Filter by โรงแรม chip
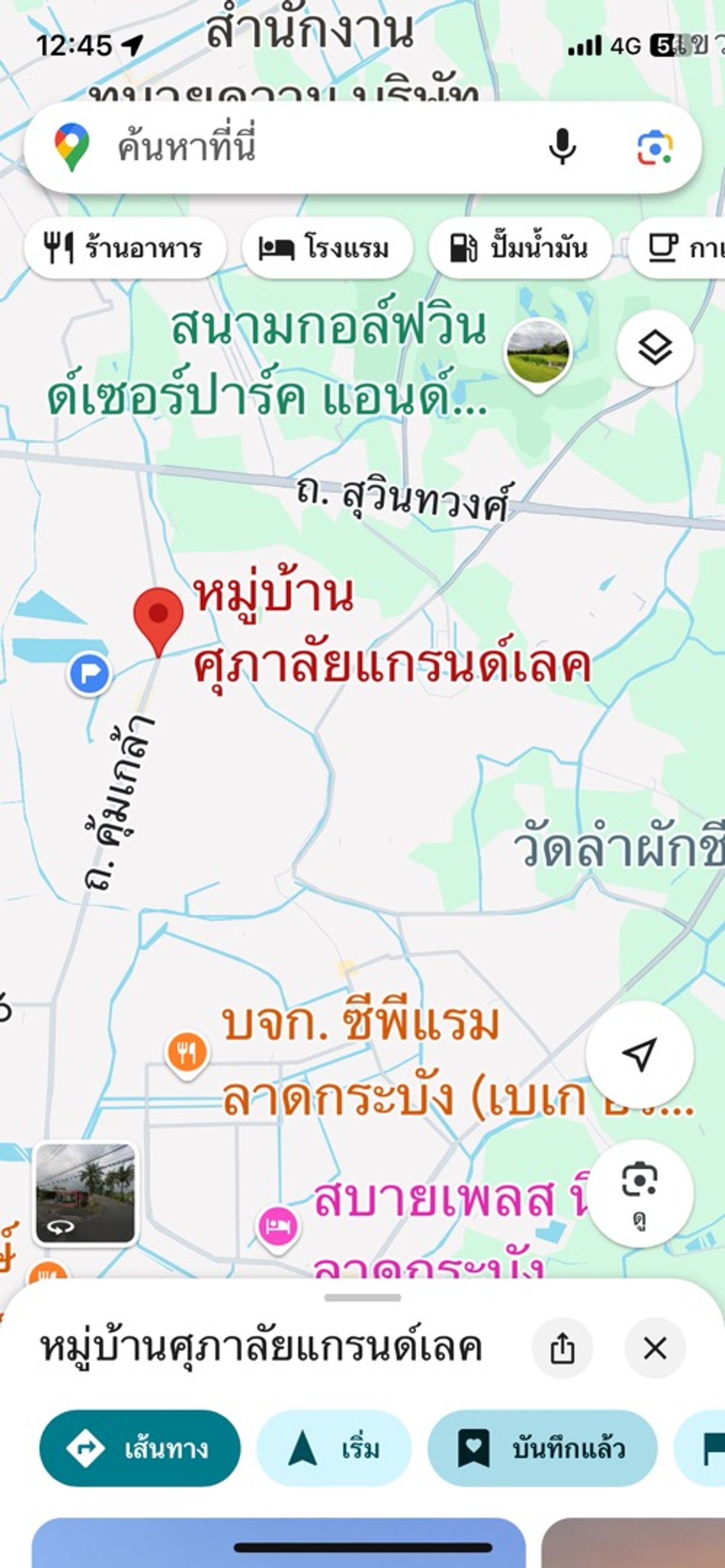Viewport: 725px width, 1568px height. click(x=327, y=248)
